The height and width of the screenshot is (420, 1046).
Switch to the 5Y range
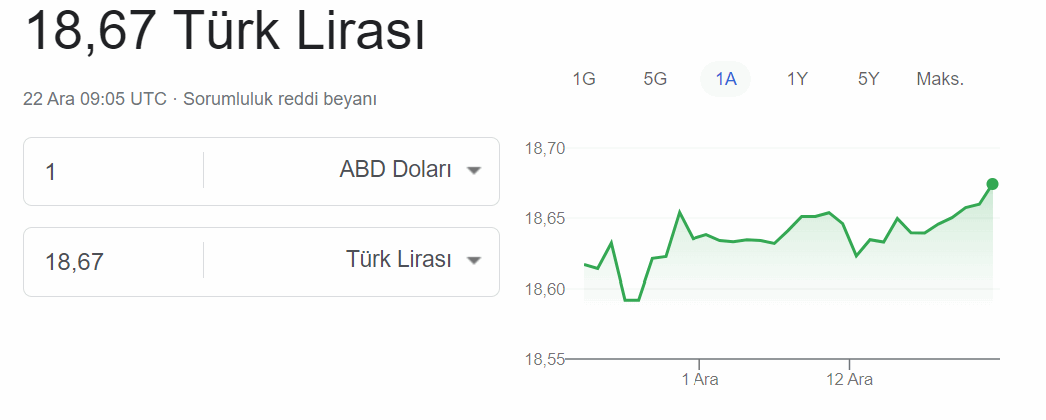[x=868, y=79]
